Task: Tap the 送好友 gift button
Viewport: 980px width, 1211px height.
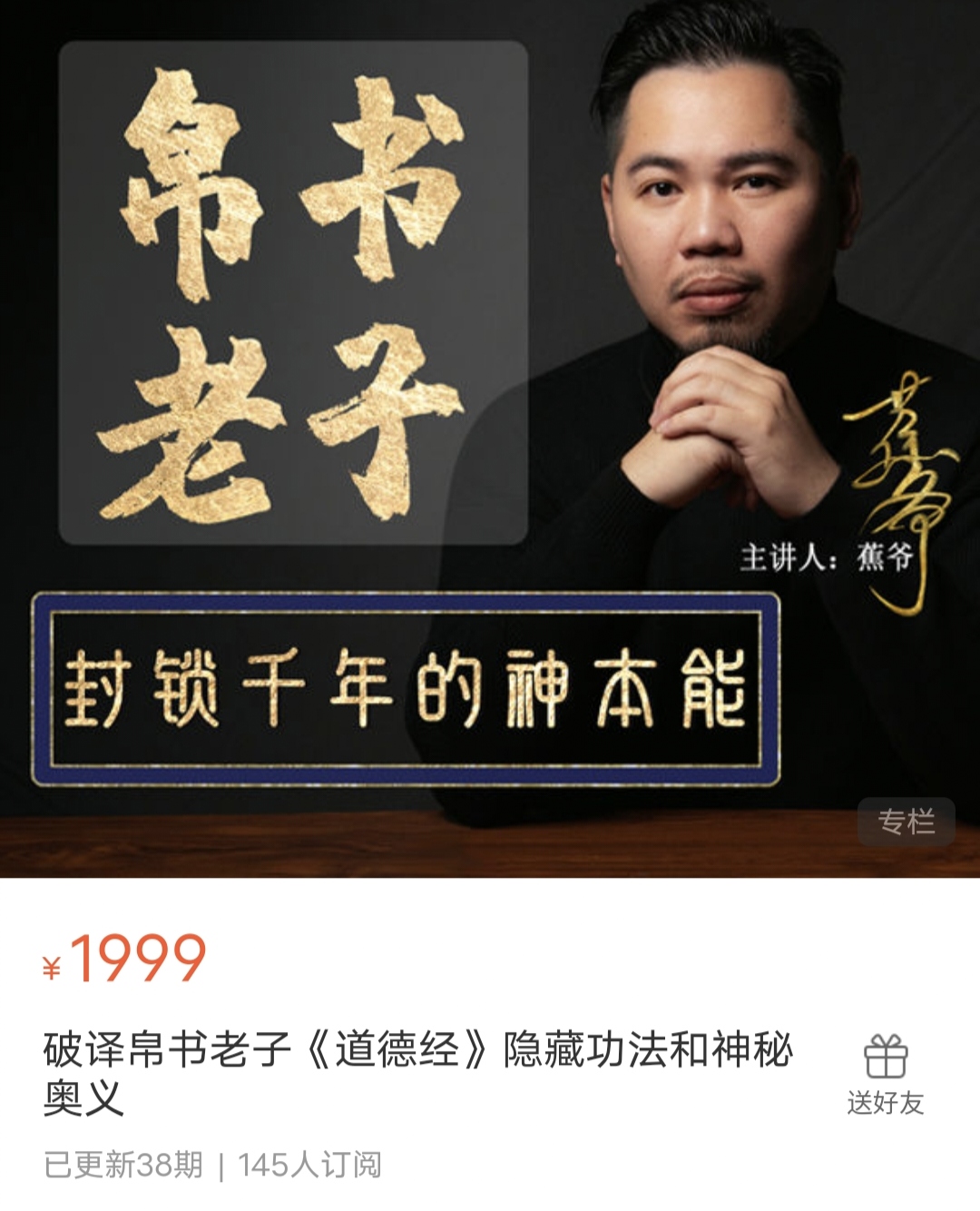Action: coord(885,1074)
